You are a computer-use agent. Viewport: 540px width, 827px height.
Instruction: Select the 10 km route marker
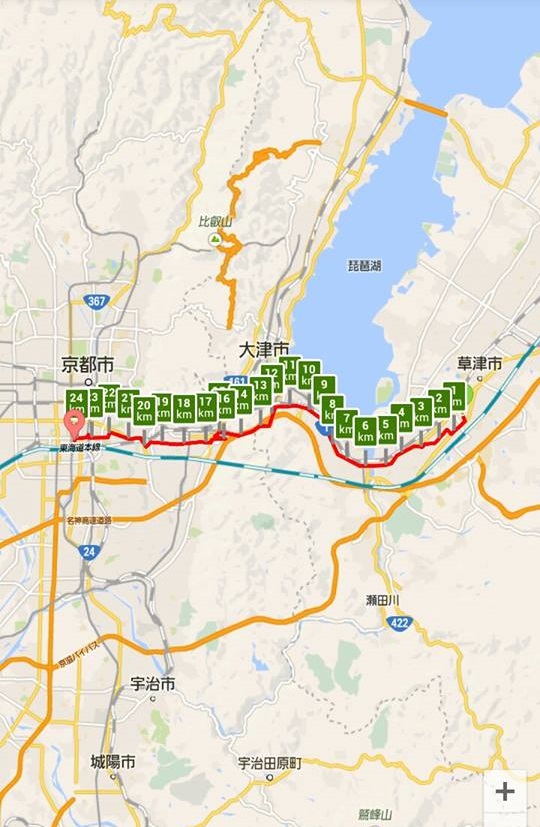[308, 373]
